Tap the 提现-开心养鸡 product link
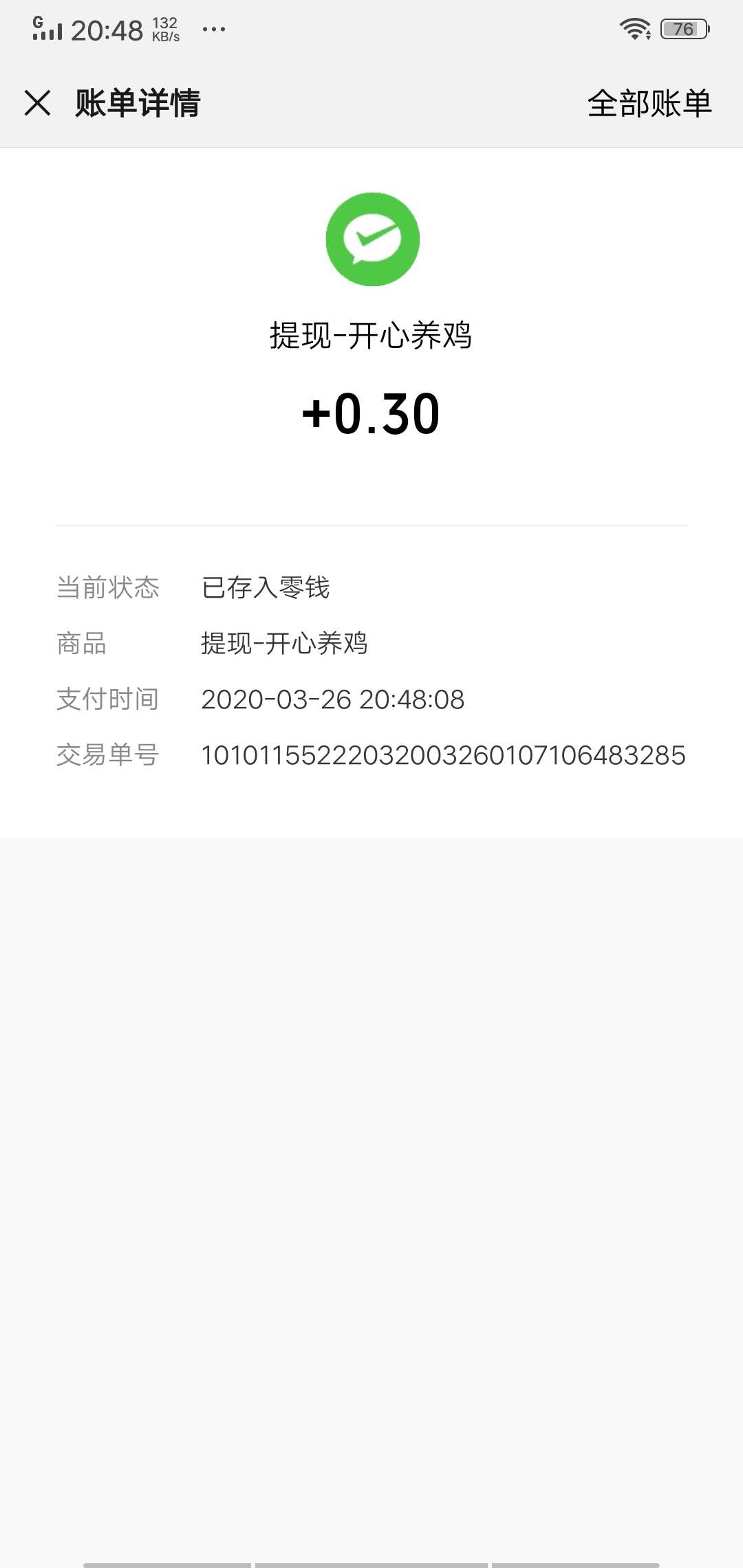 [286, 645]
